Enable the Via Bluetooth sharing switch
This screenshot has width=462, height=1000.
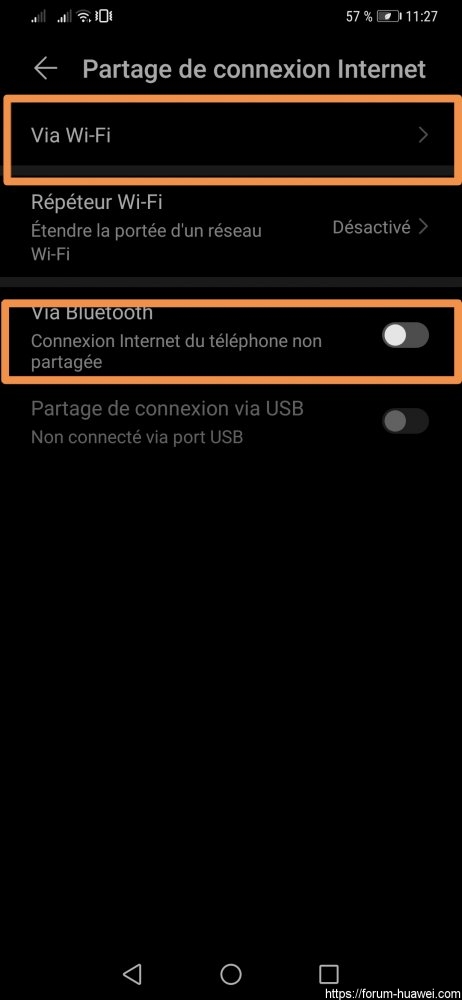click(x=405, y=335)
